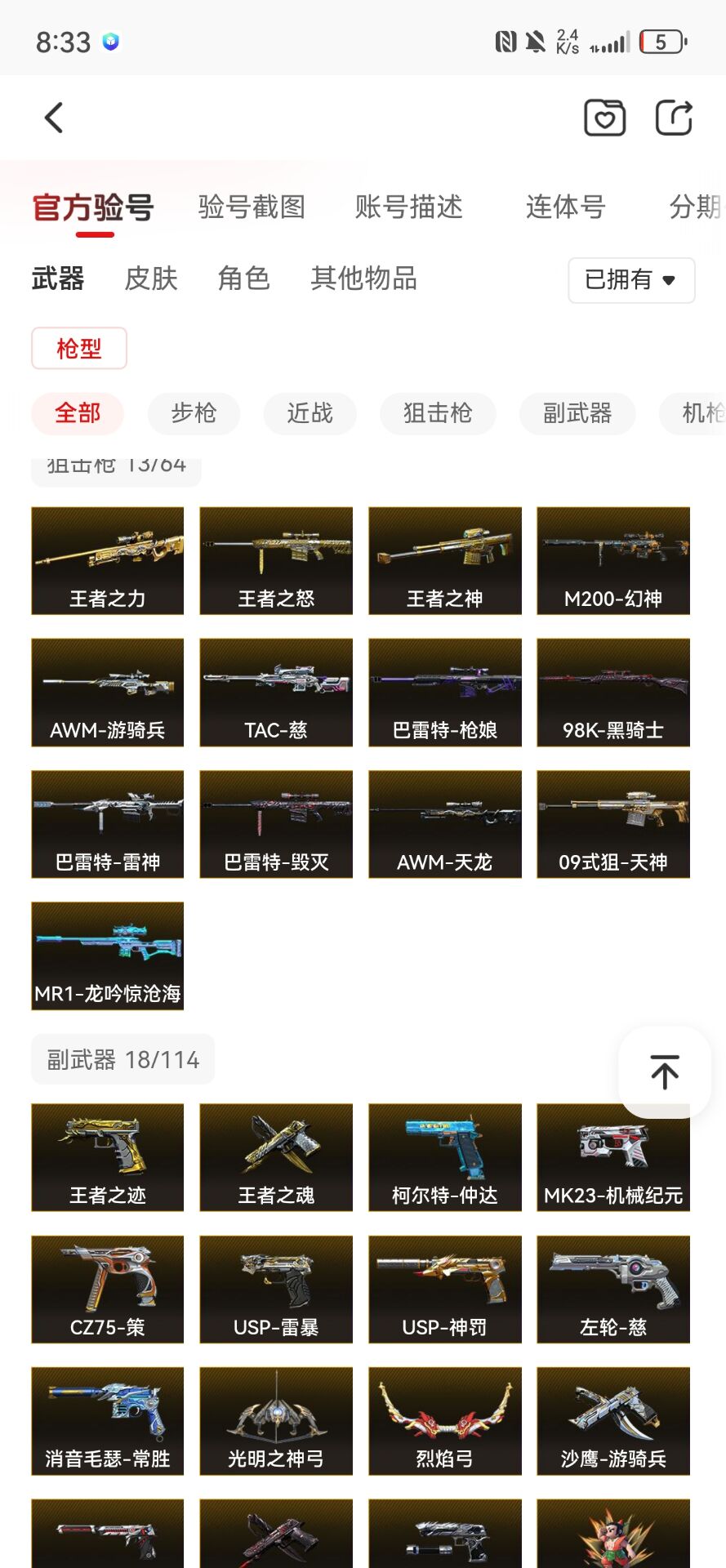
Task: Show the 角色 category
Action: 243,278
